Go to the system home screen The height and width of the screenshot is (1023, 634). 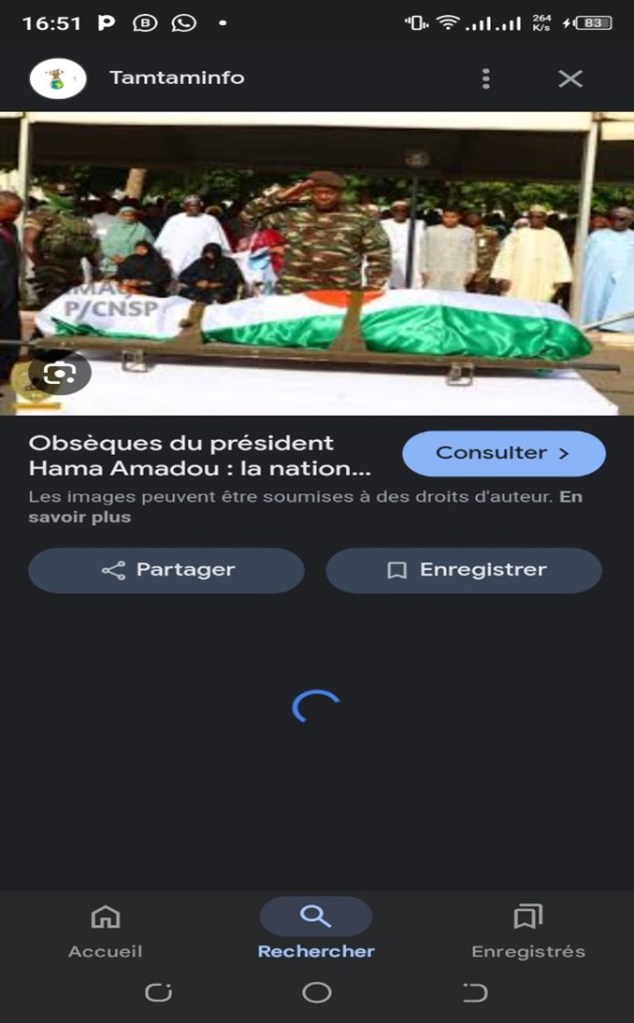point(316,992)
